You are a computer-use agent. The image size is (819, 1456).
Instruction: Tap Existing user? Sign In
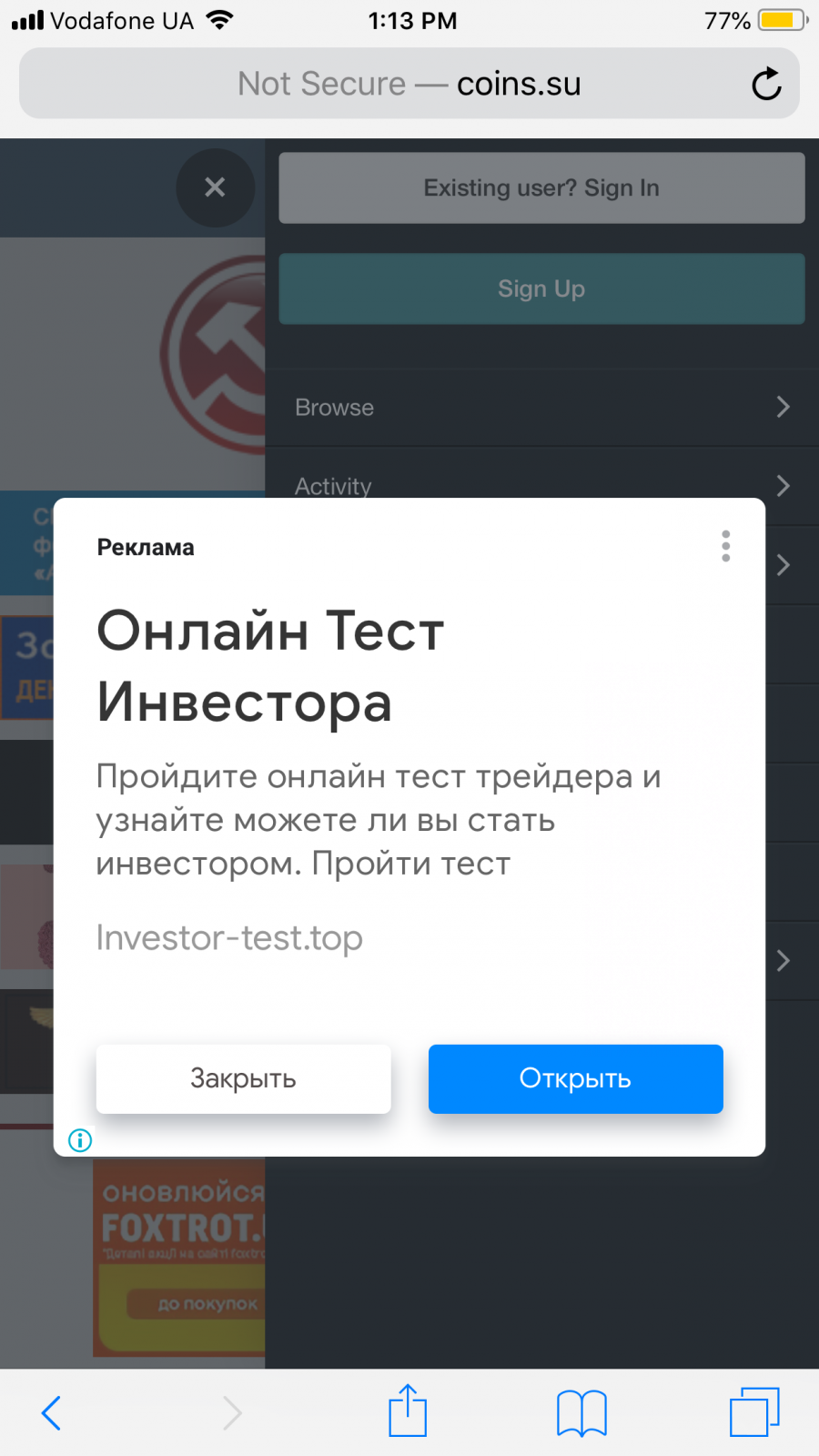pos(541,187)
